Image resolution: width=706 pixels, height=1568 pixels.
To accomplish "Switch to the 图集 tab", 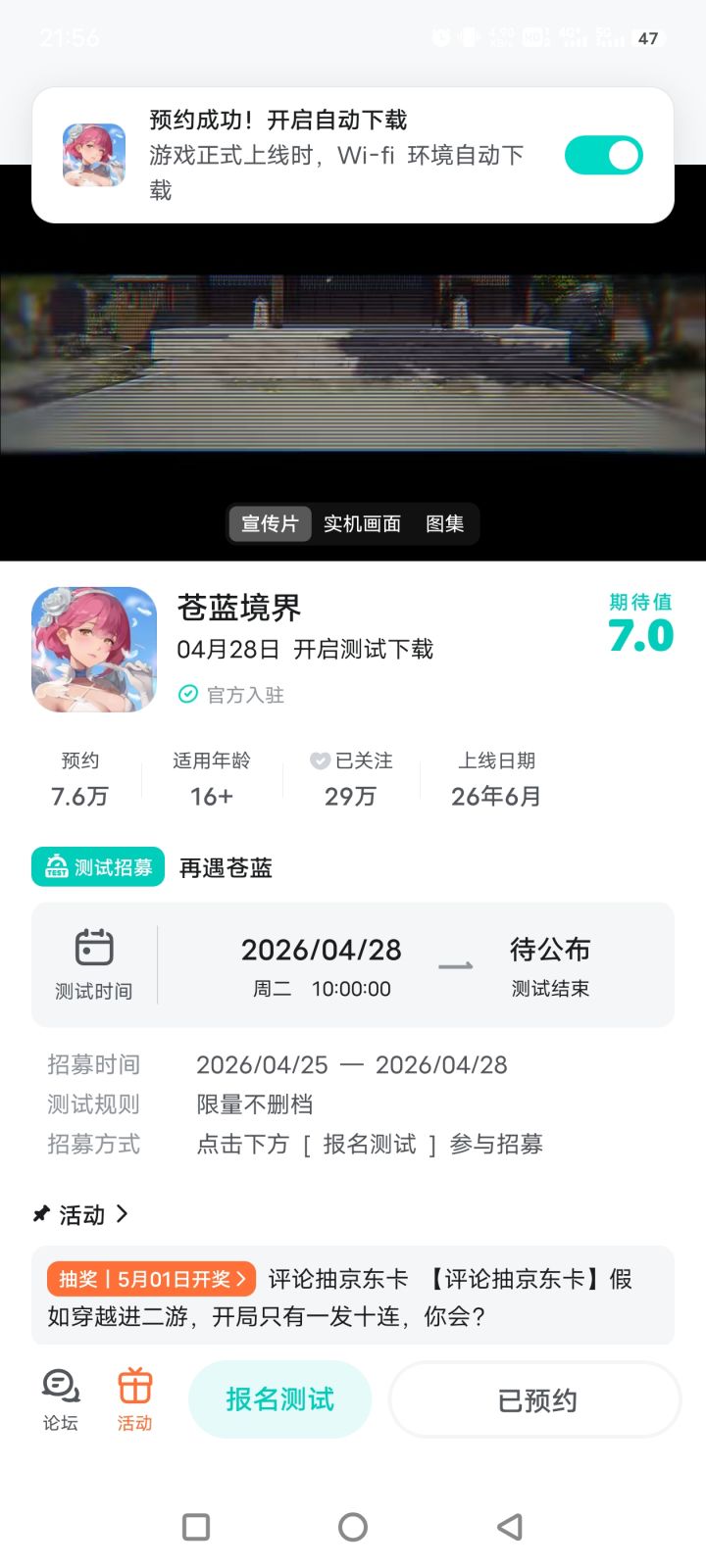I will [x=446, y=524].
